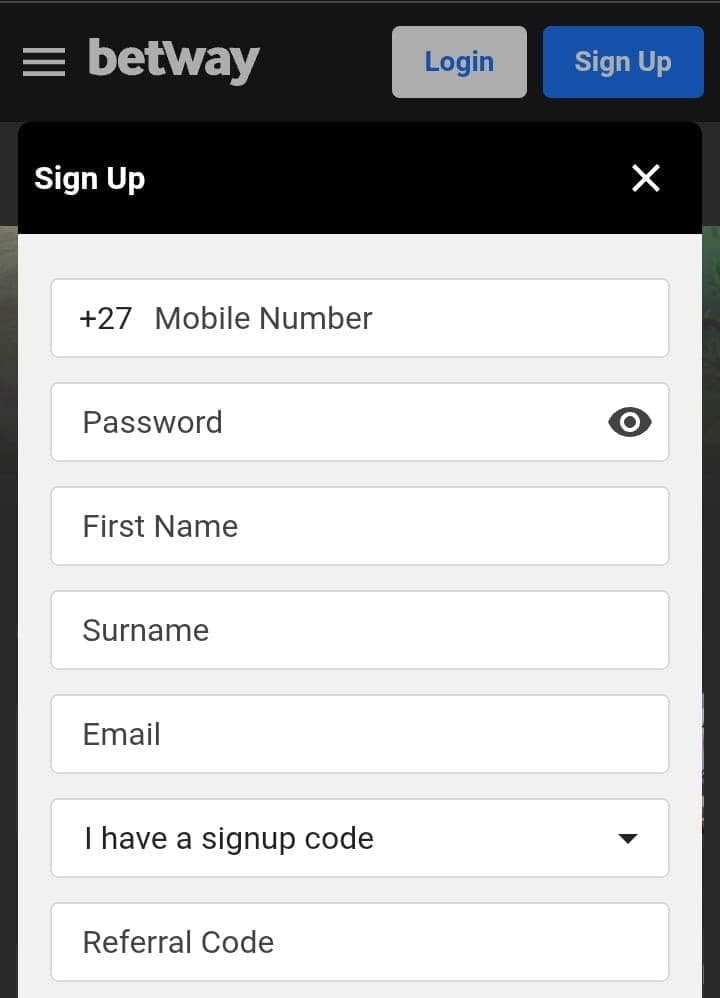Open the Login screen
The height and width of the screenshot is (998, 720).
point(459,61)
